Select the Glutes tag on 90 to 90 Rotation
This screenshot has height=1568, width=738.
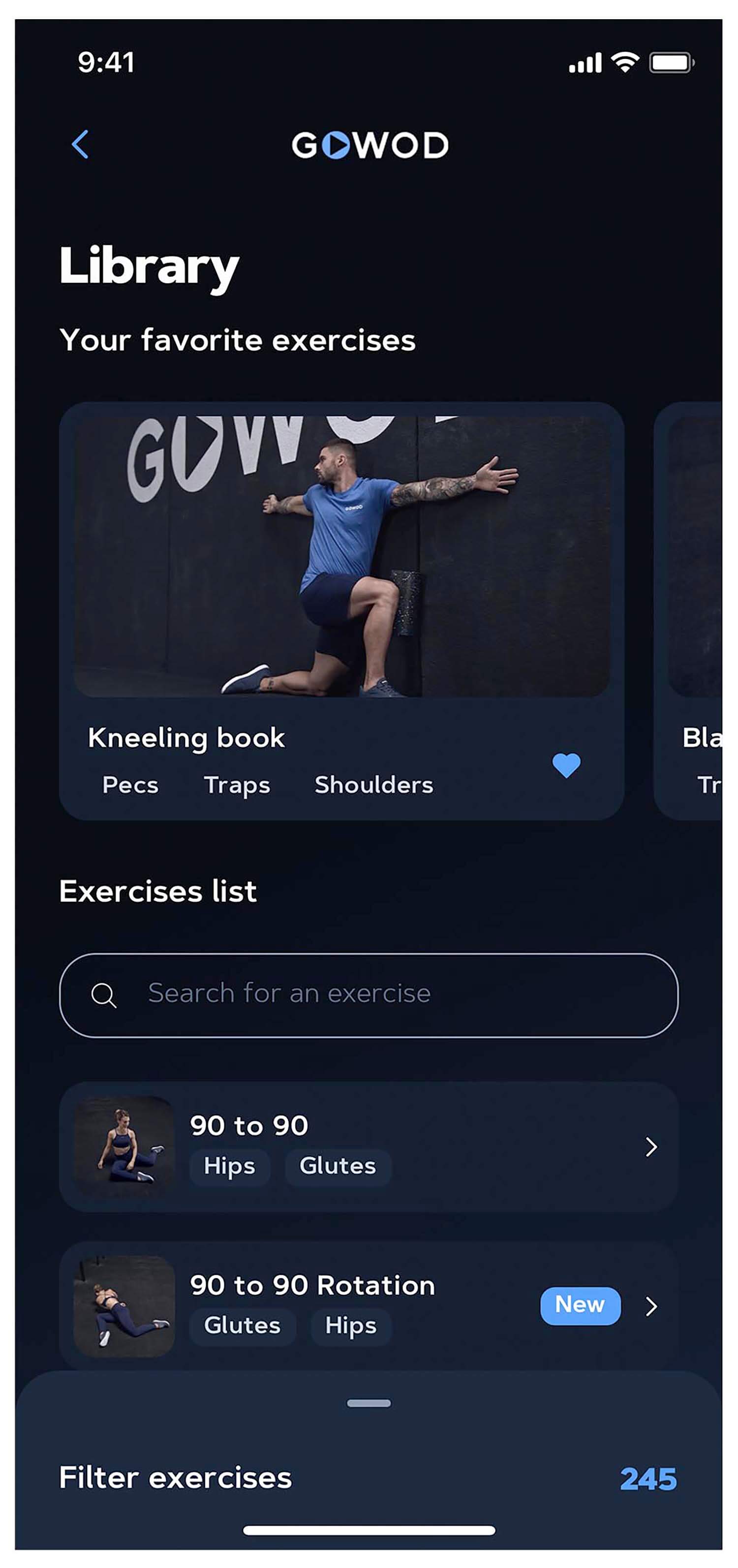pyautogui.click(x=243, y=1326)
